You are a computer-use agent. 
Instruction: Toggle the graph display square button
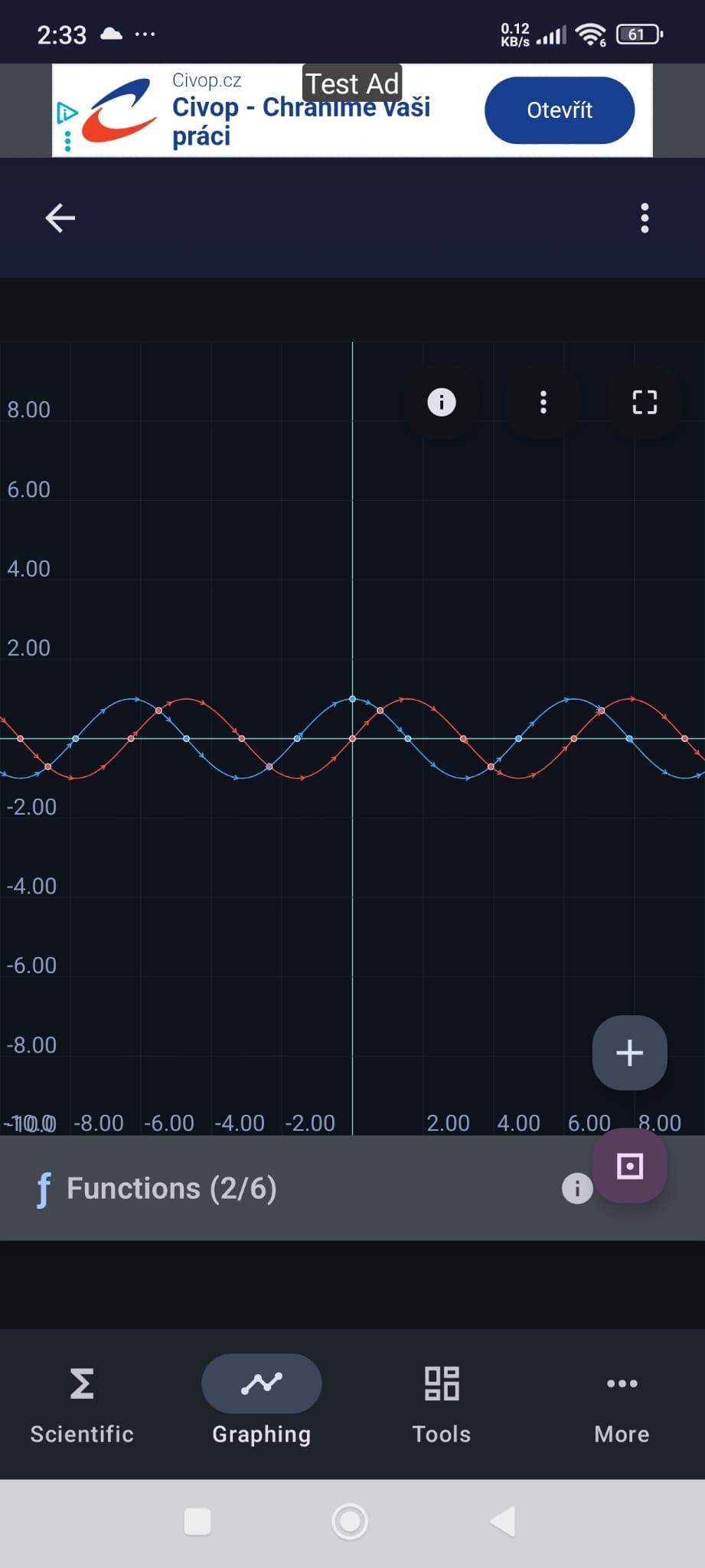pos(628,1165)
